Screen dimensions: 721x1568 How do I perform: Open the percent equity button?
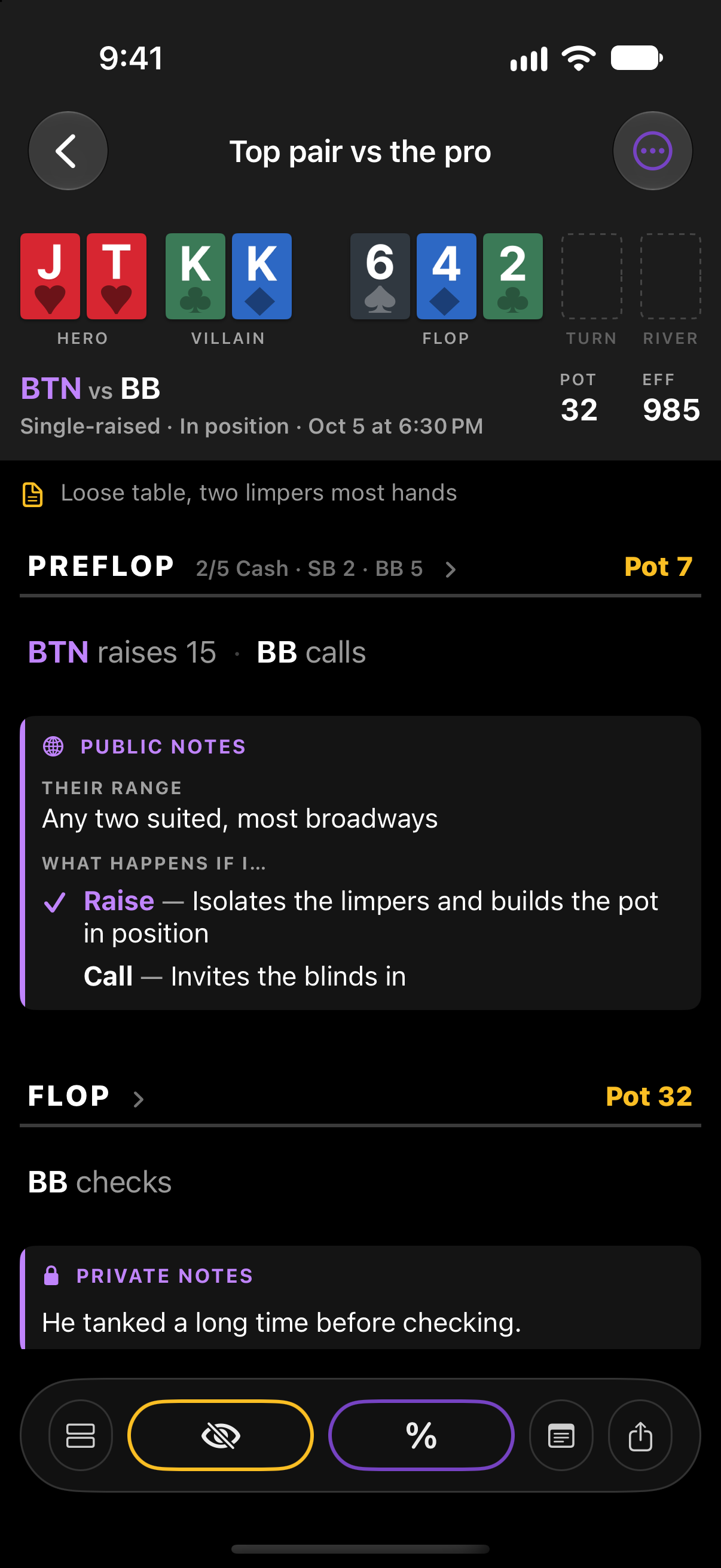[421, 1435]
